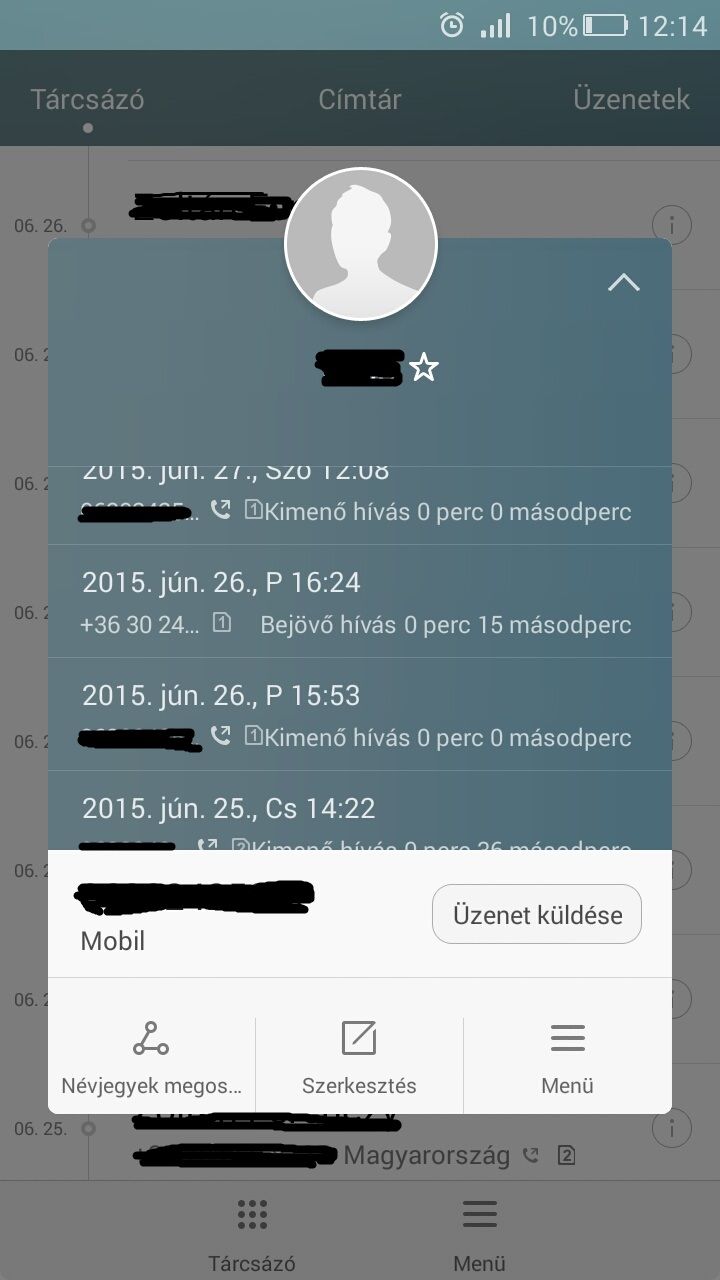
Task: Share the contact via Névjegyek megosztása
Action: (151, 1056)
